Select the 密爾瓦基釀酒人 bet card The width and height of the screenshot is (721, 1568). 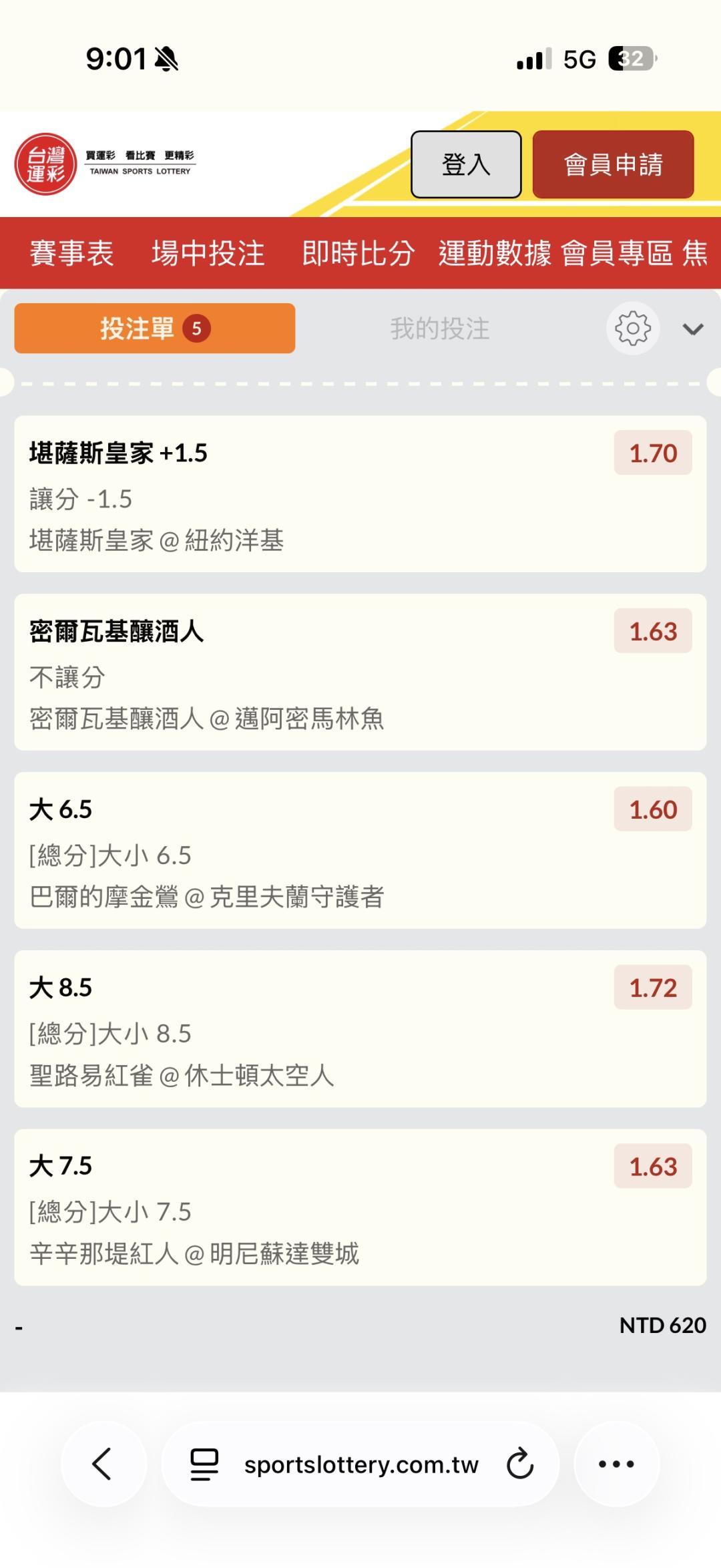click(360, 672)
